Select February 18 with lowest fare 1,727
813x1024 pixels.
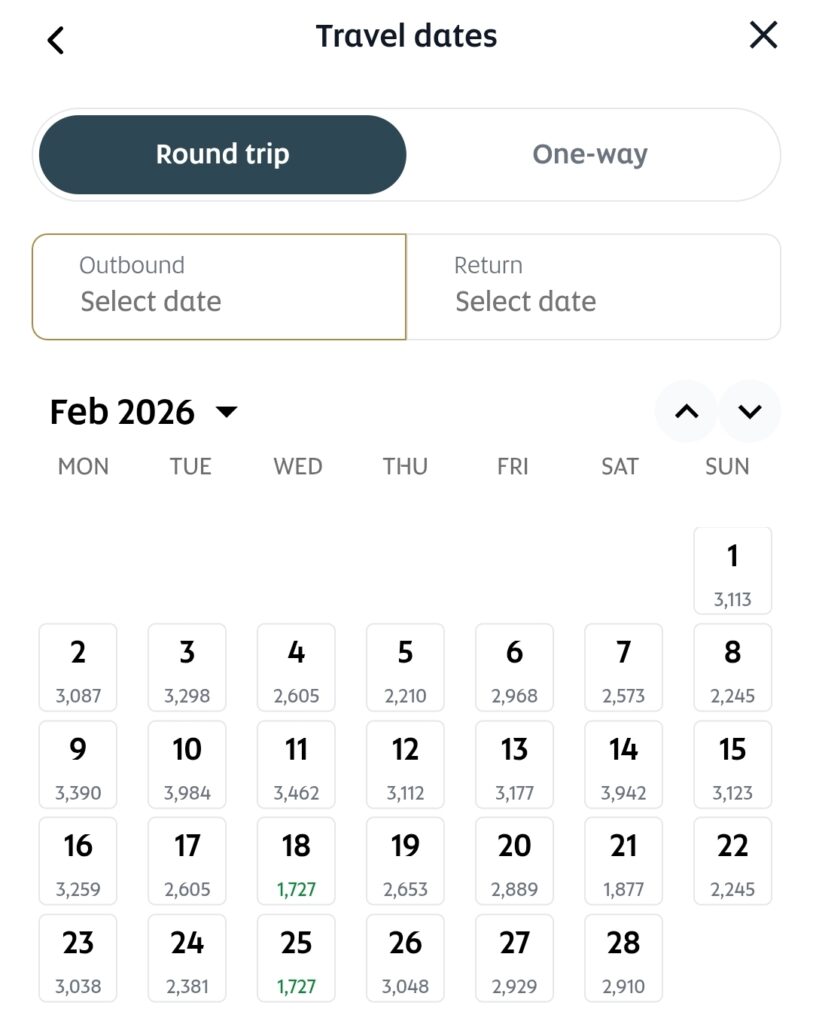point(296,861)
